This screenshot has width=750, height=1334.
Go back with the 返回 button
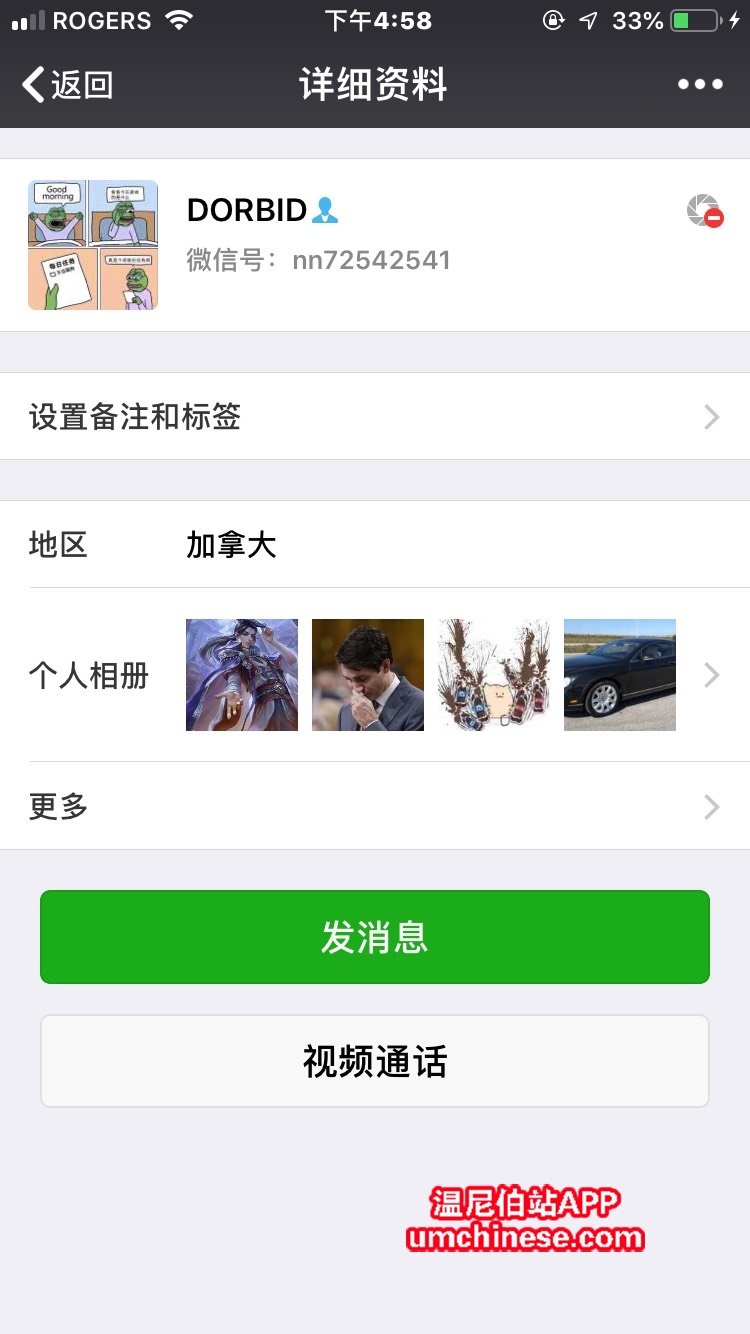[x=68, y=85]
